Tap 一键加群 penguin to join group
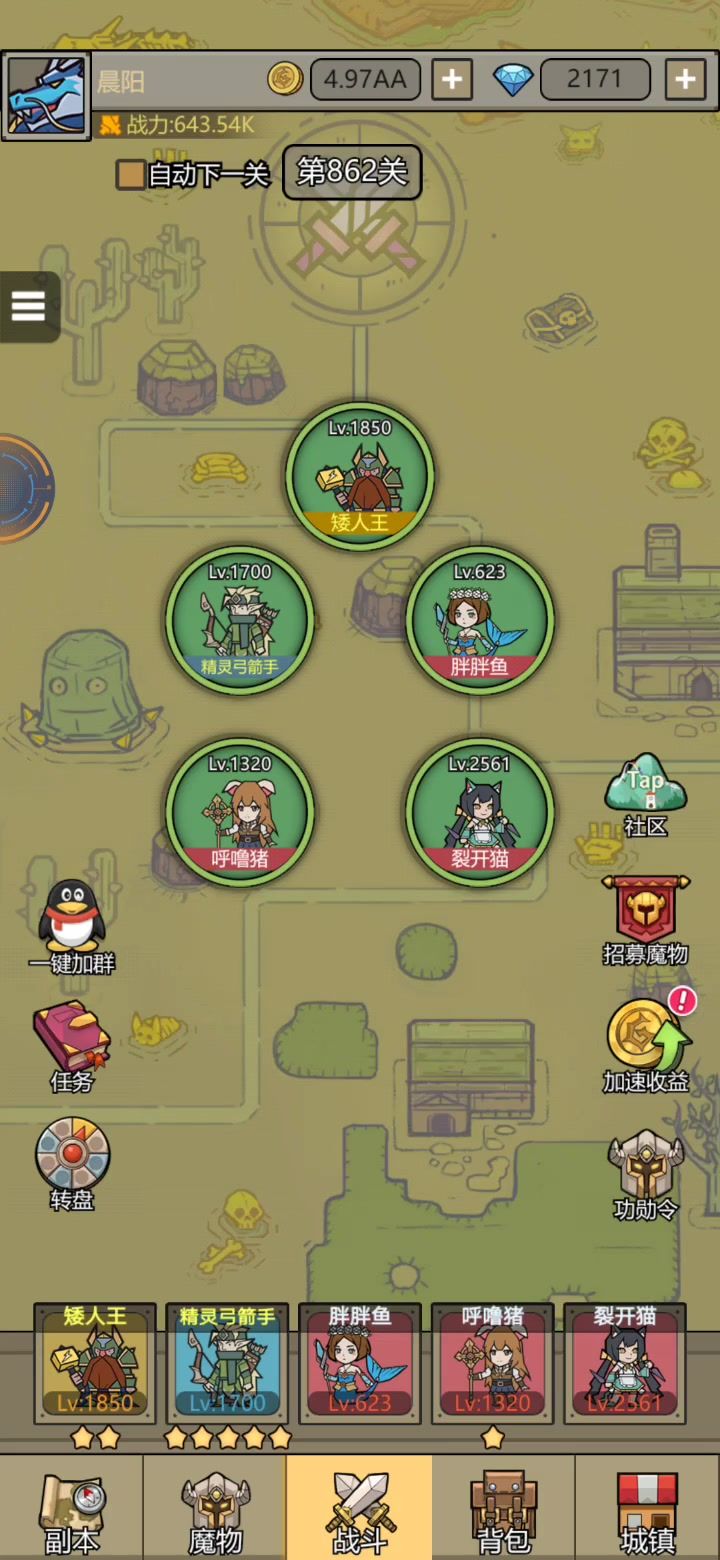The height and width of the screenshot is (1560, 720). coord(71,925)
